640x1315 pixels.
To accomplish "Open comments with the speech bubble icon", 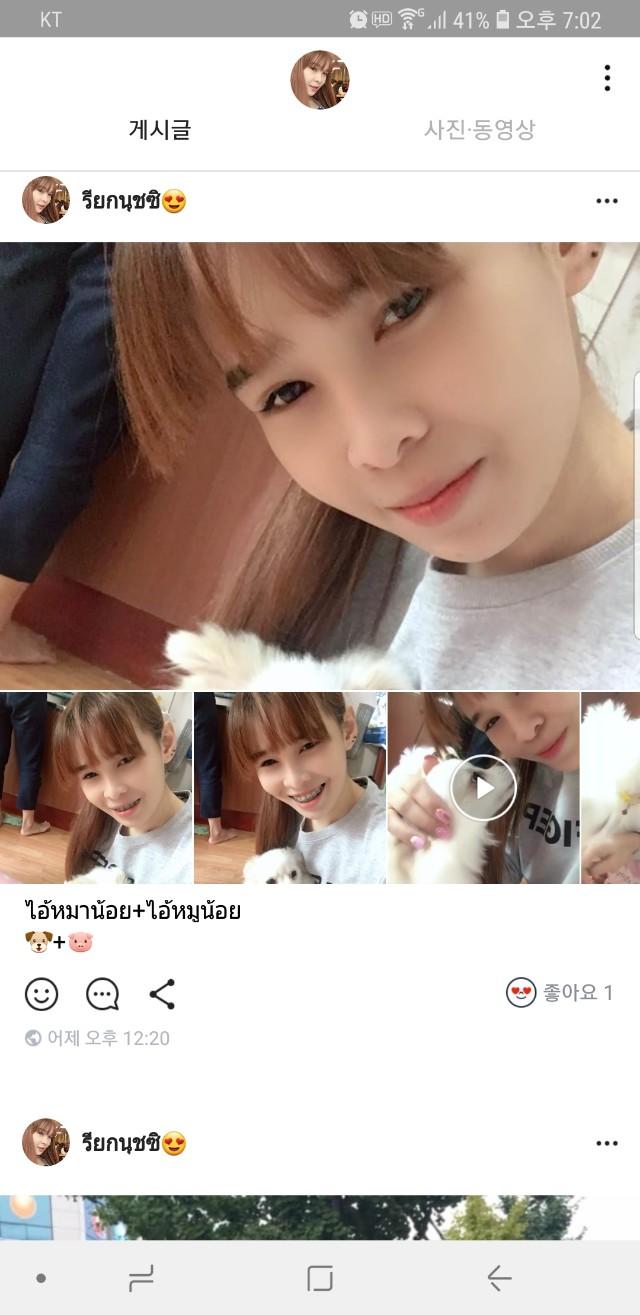I will [x=102, y=994].
